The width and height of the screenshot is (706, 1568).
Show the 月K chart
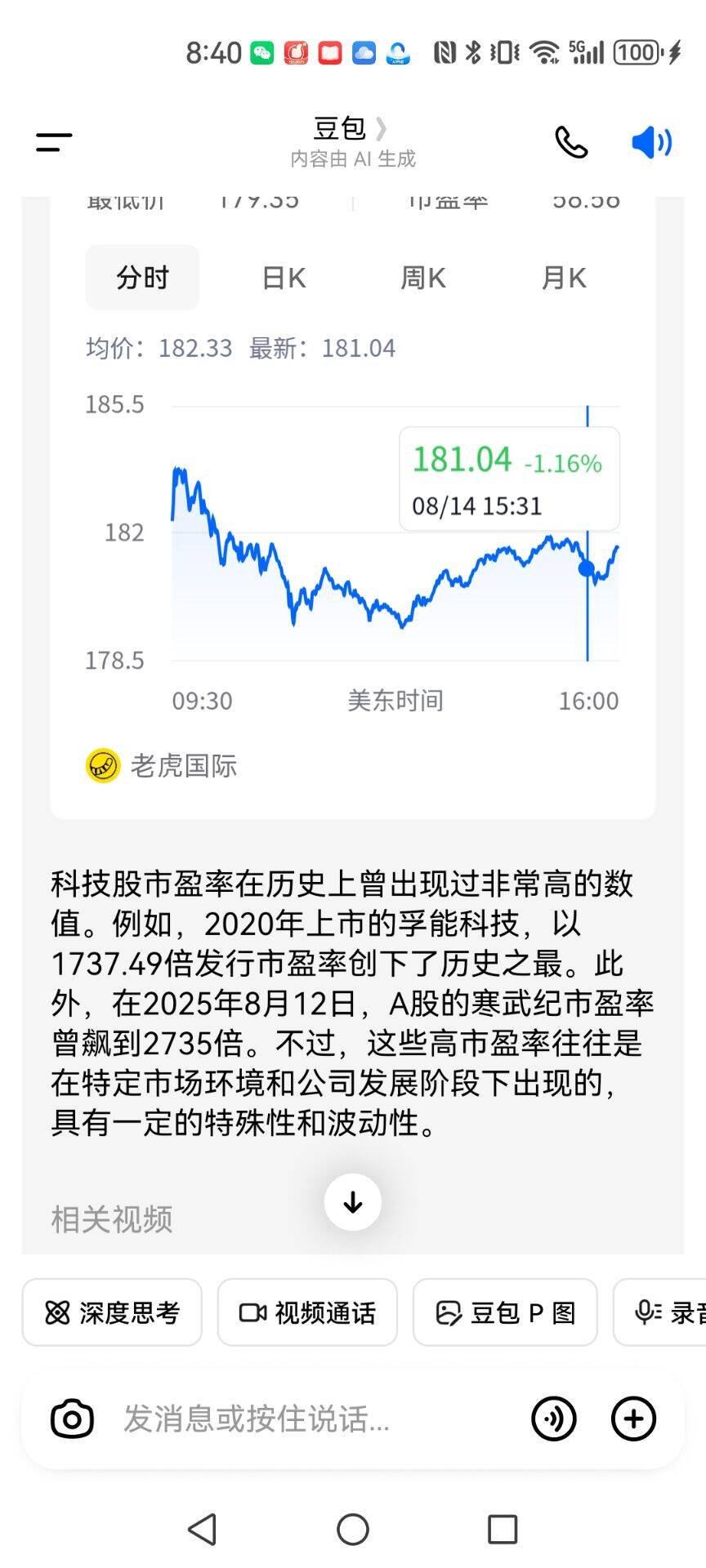[564, 278]
